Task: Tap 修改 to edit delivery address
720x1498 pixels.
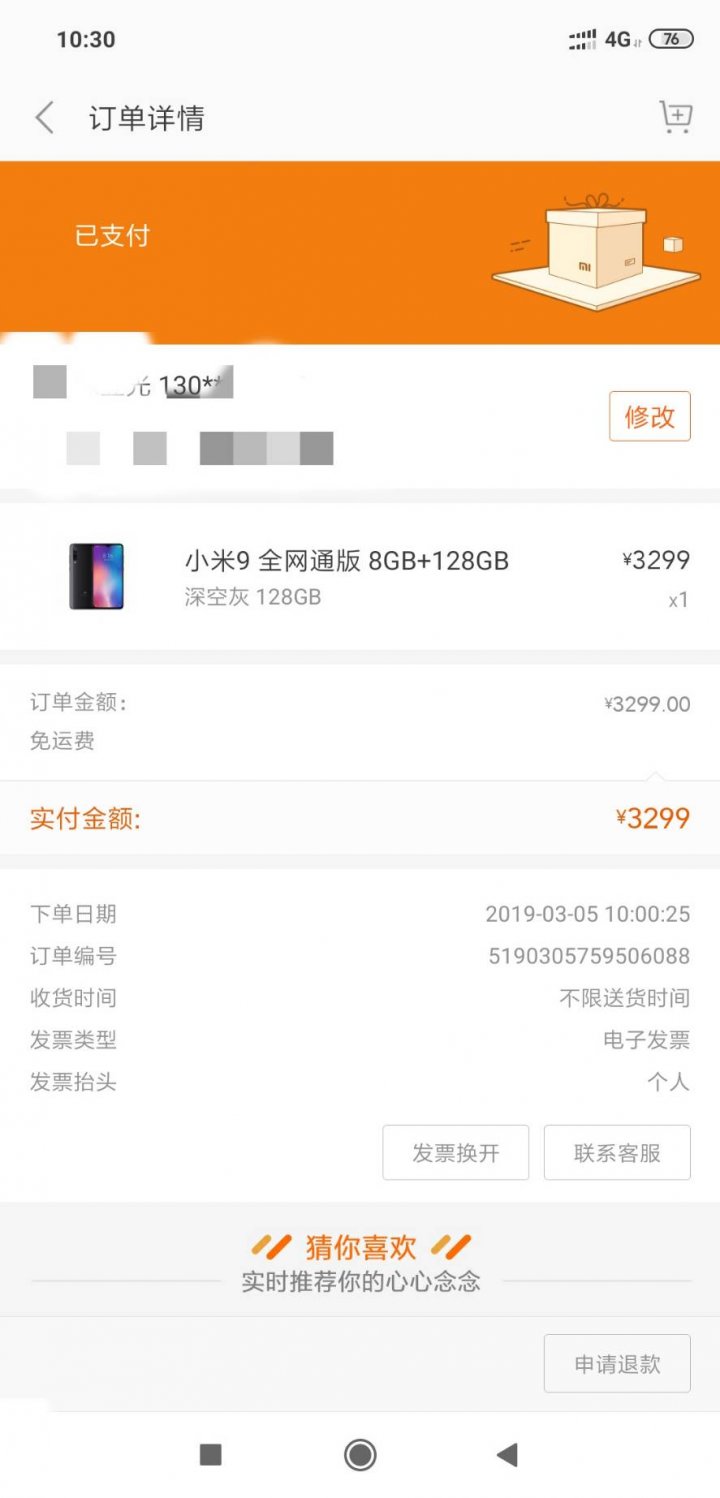Action: pos(649,416)
